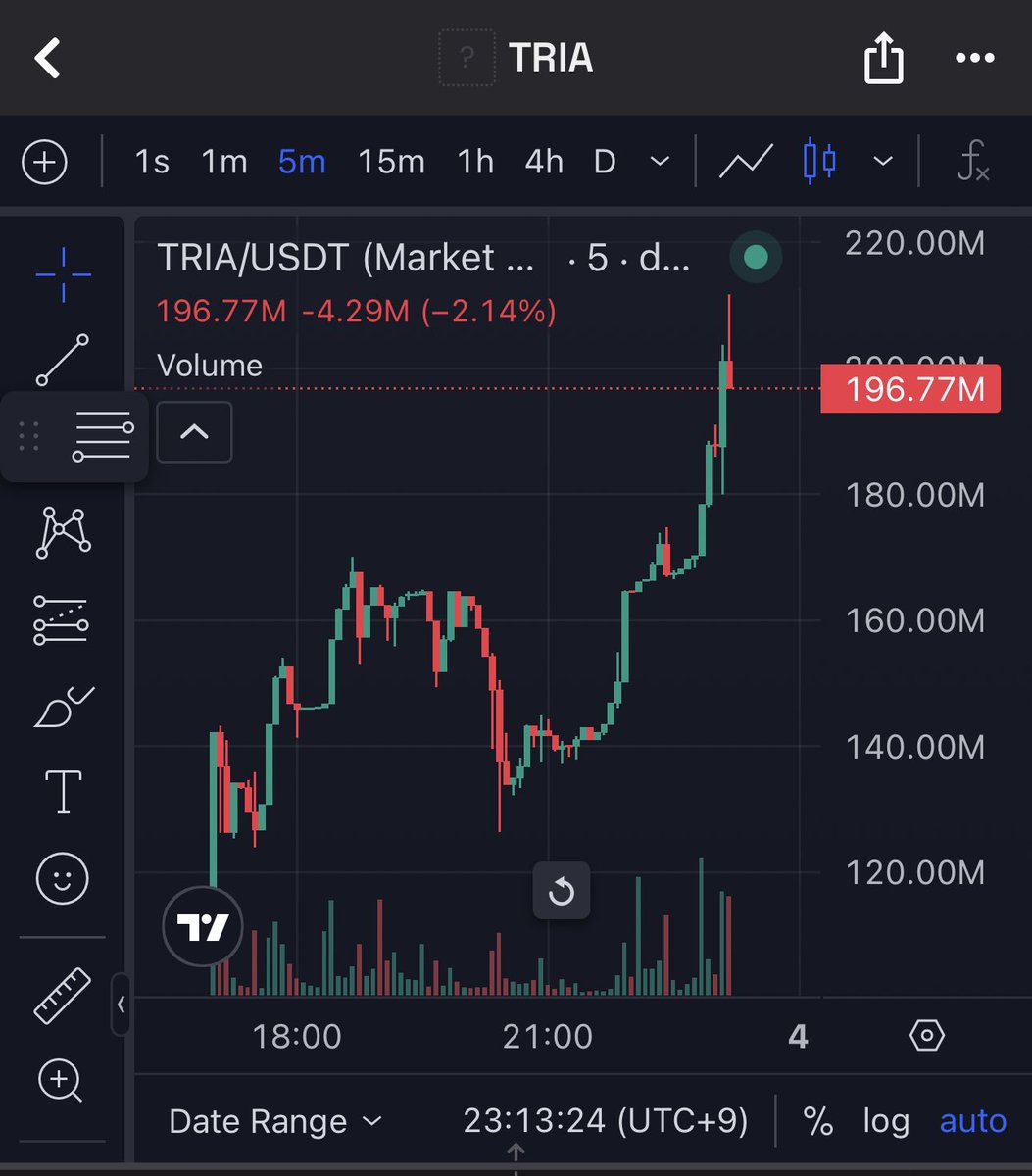The image size is (1032, 1176).
Task: Select the trend line drawing tool
Action: [63, 360]
